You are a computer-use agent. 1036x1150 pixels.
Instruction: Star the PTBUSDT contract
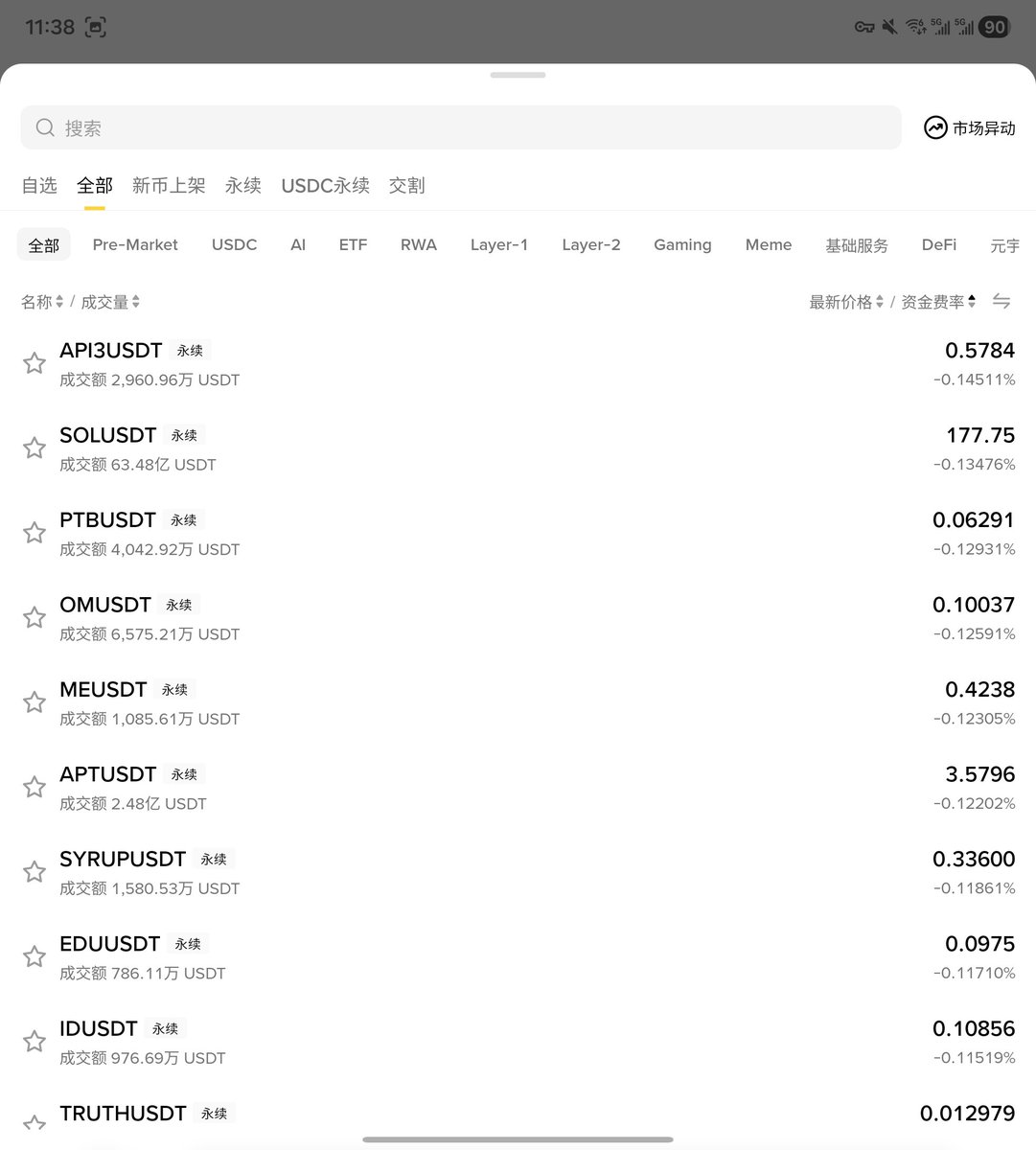click(35, 533)
